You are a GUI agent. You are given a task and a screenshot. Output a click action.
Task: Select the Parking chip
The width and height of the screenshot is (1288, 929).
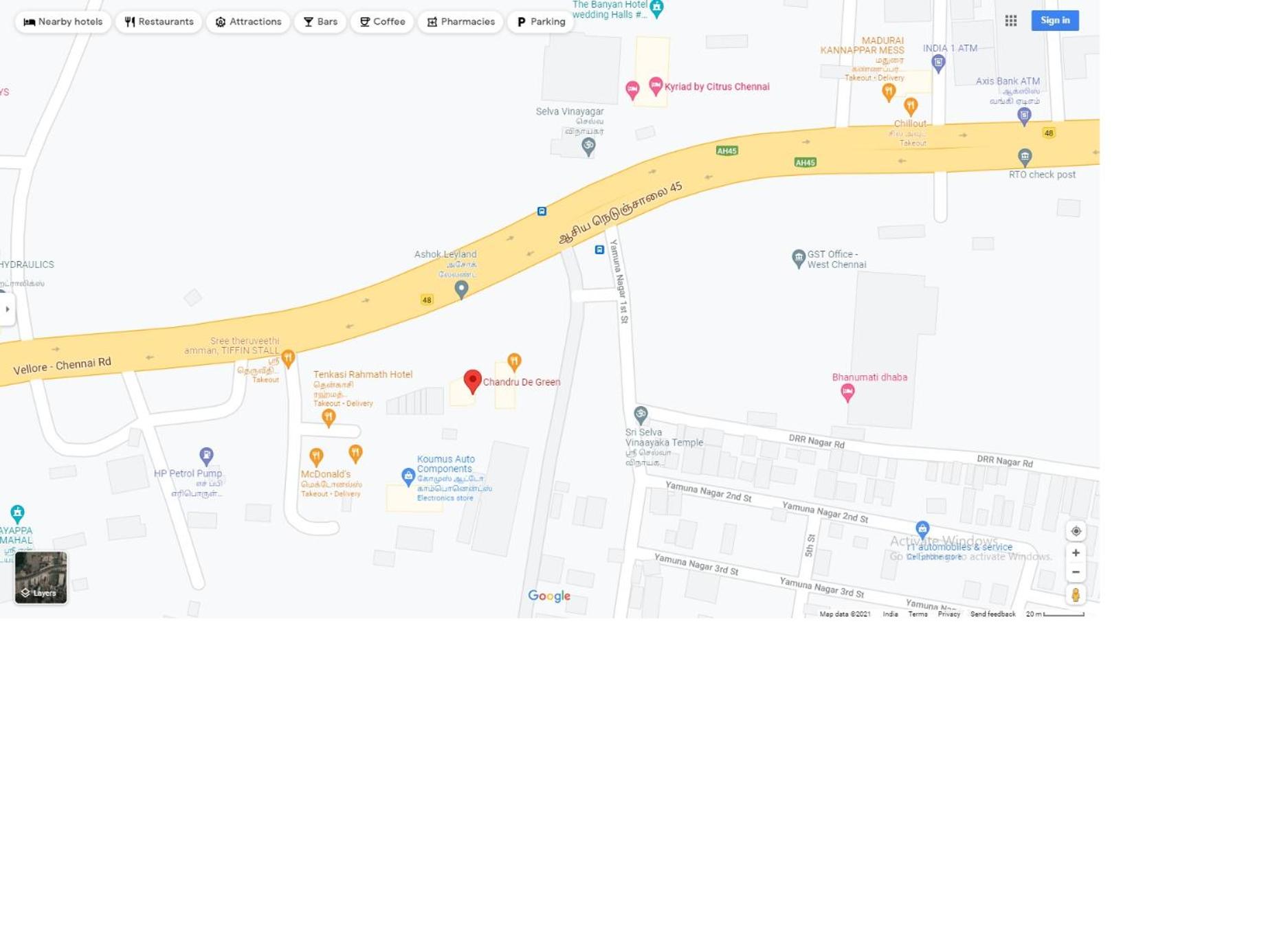pos(540,22)
